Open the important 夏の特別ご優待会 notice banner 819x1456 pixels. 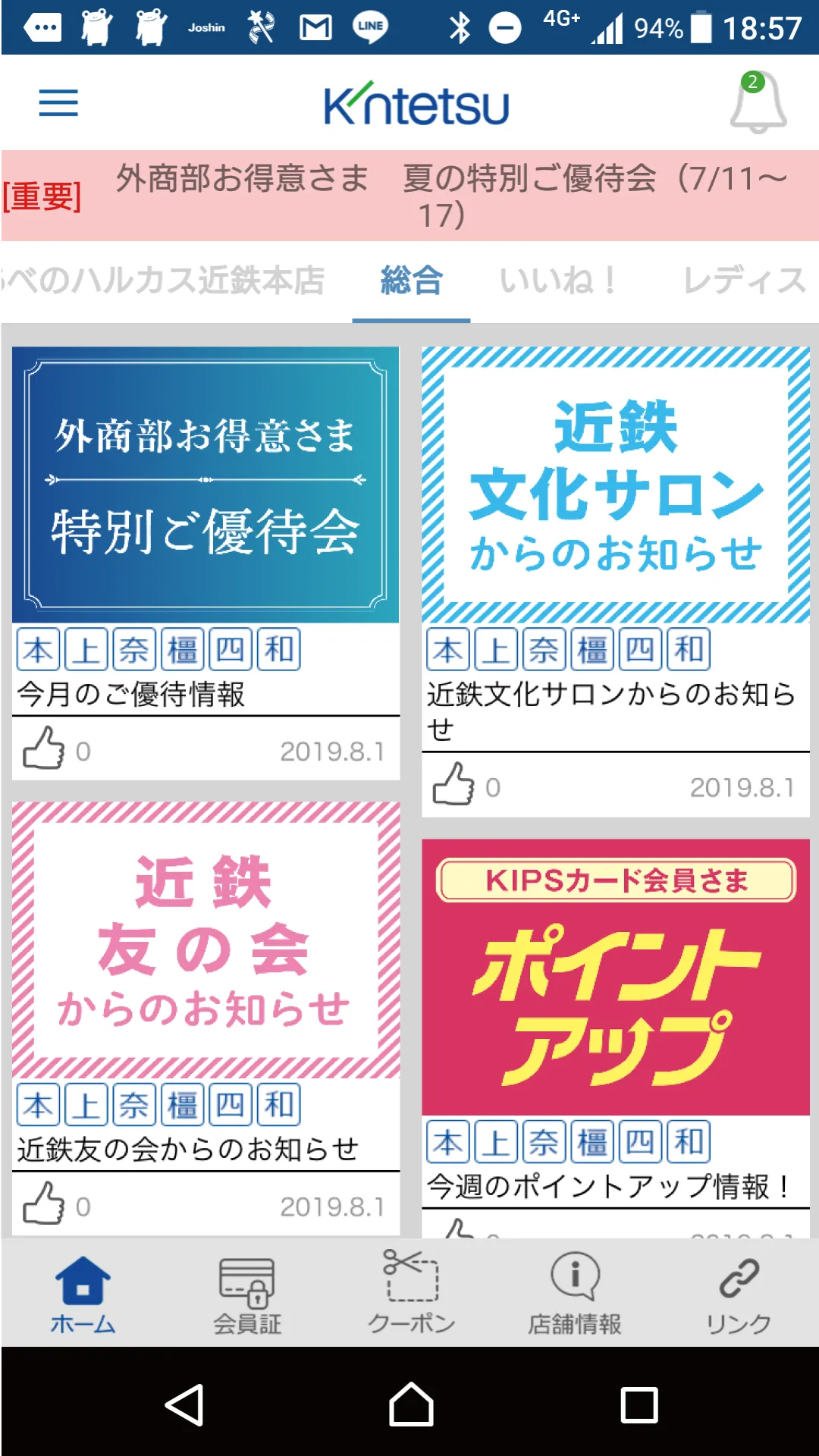(409, 196)
